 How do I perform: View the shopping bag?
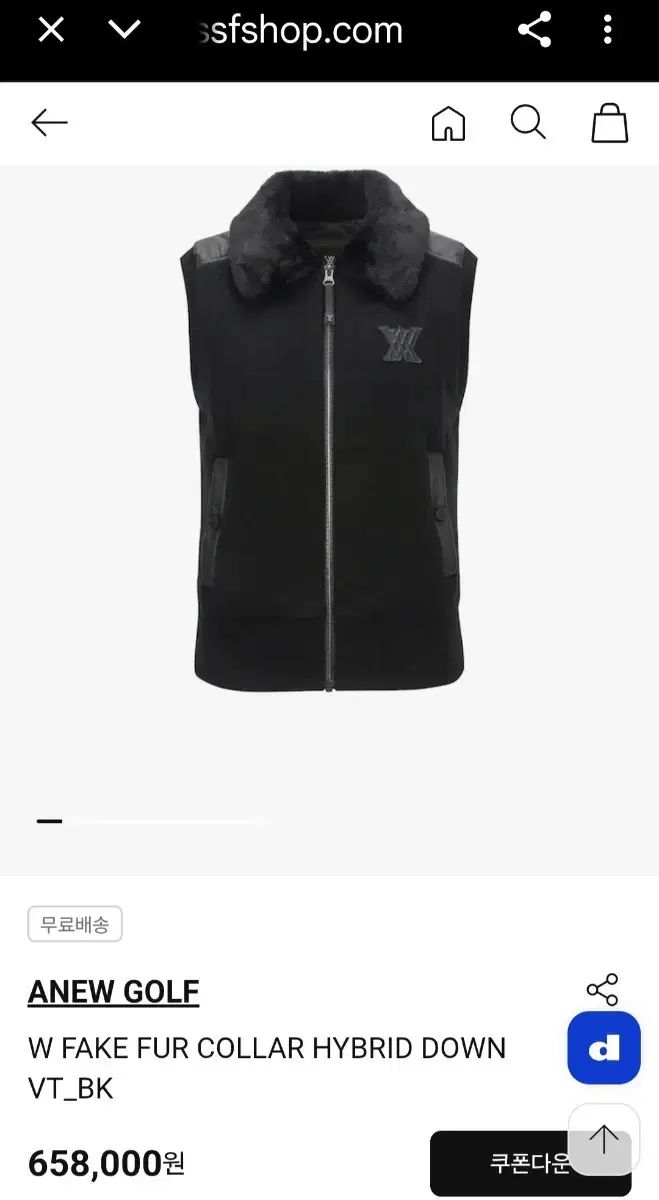pos(609,123)
